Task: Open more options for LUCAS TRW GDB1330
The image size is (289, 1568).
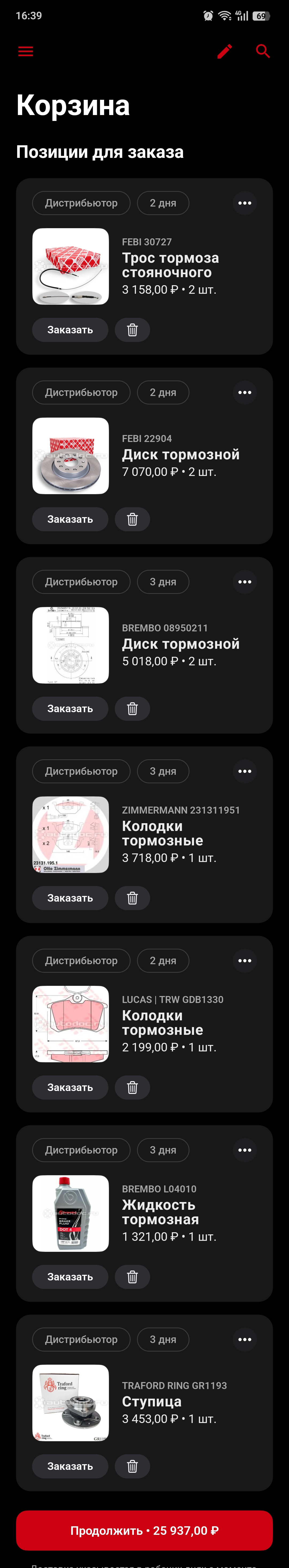Action: click(245, 960)
